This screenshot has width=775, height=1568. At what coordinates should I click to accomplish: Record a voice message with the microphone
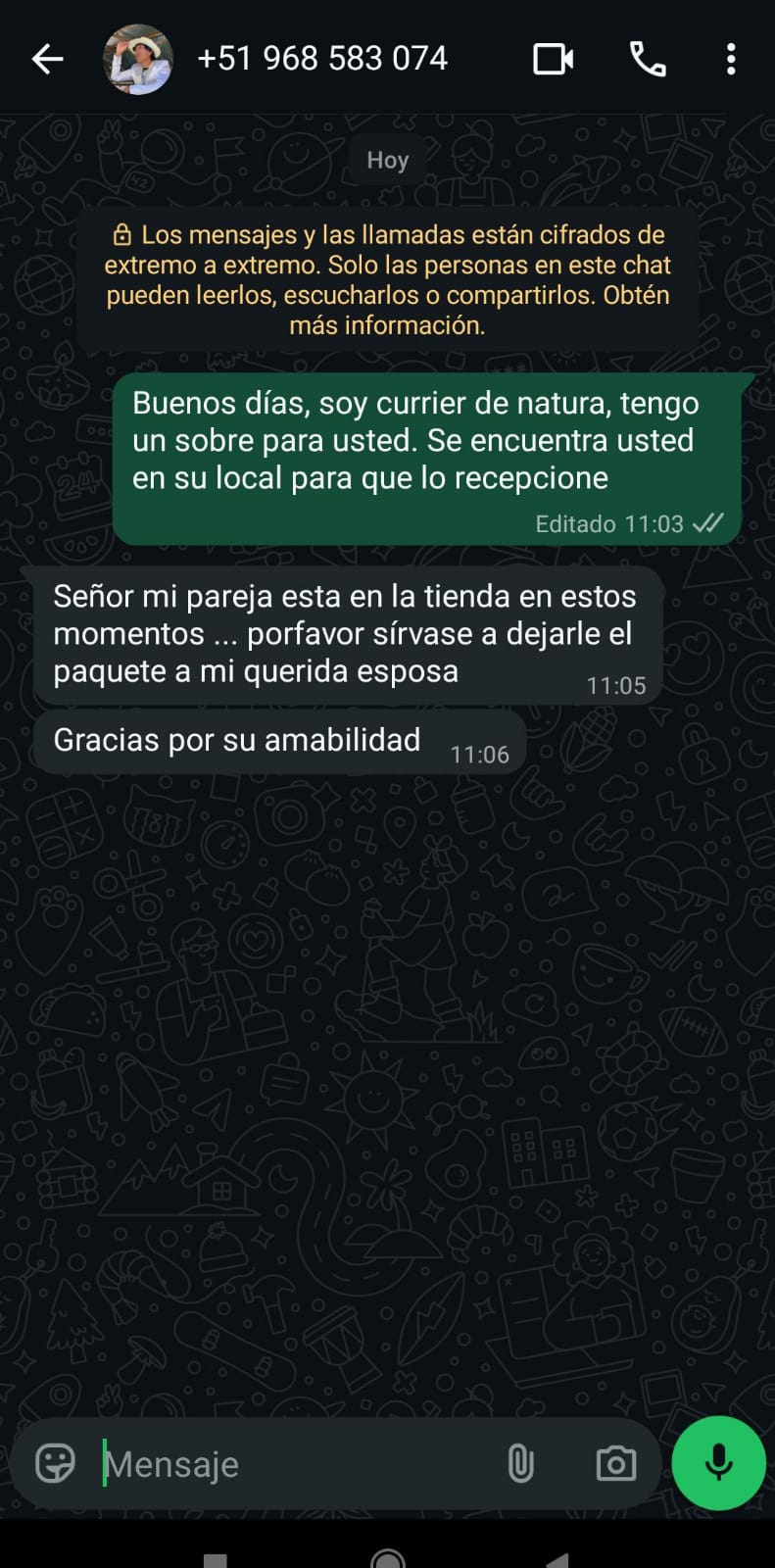click(x=718, y=1462)
